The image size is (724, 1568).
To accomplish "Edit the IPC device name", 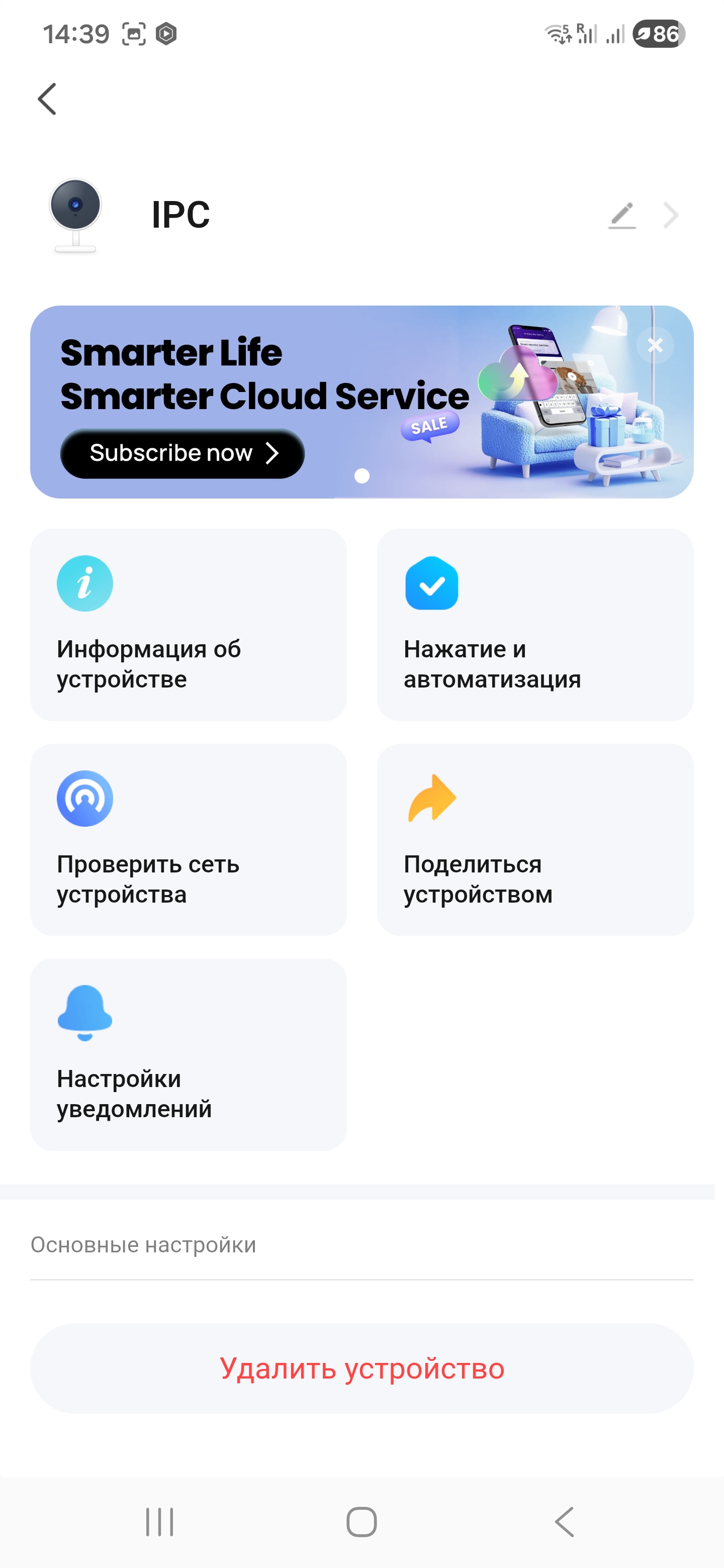I will [x=622, y=216].
